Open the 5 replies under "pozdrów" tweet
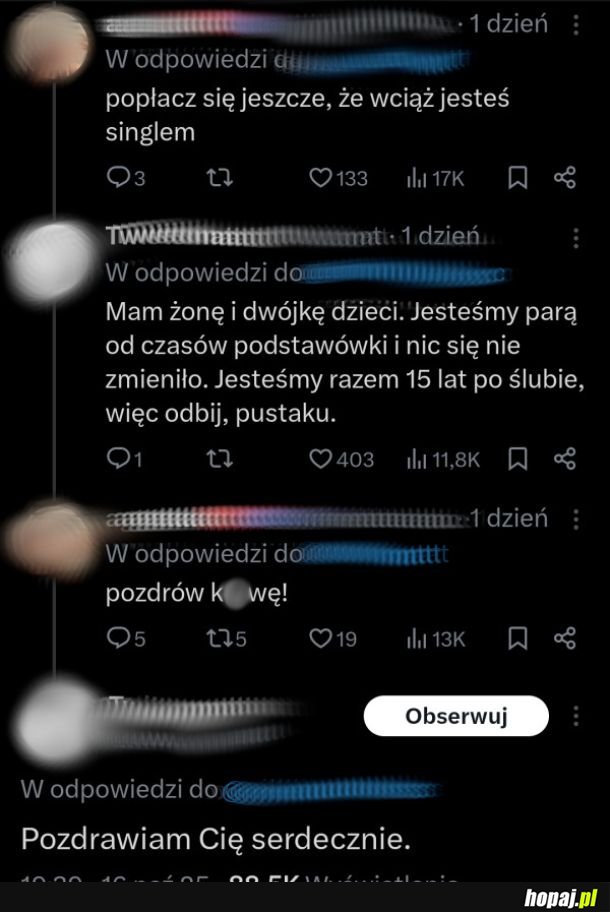Viewport: 610px width, 912px height. coord(116,638)
